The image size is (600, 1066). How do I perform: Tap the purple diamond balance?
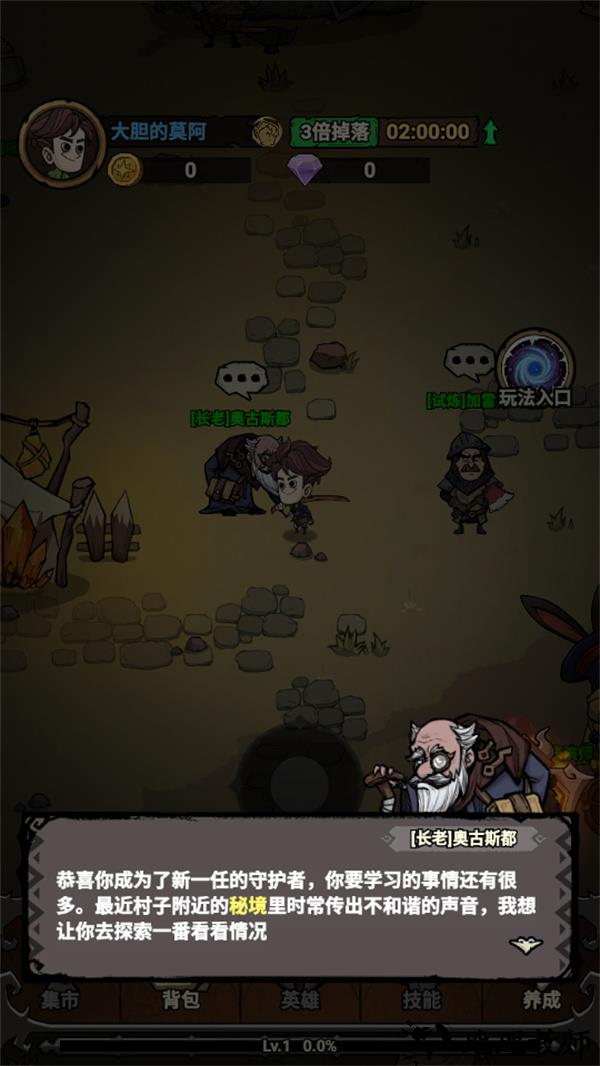pos(358,170)
